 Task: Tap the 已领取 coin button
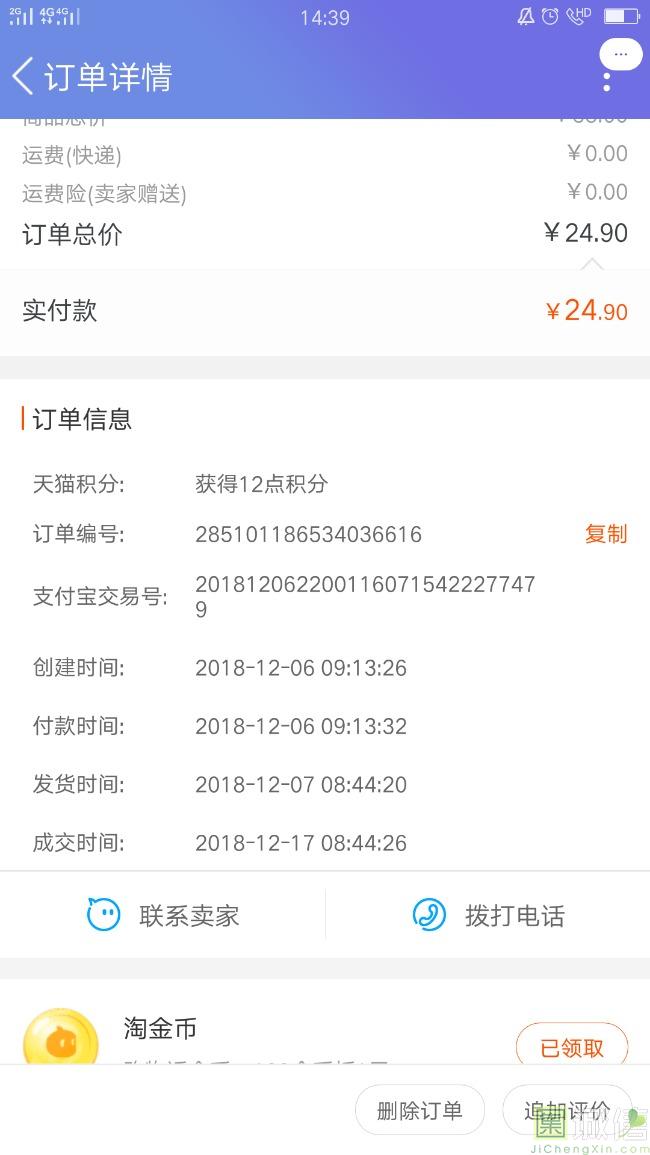[x=572, y=1047]
